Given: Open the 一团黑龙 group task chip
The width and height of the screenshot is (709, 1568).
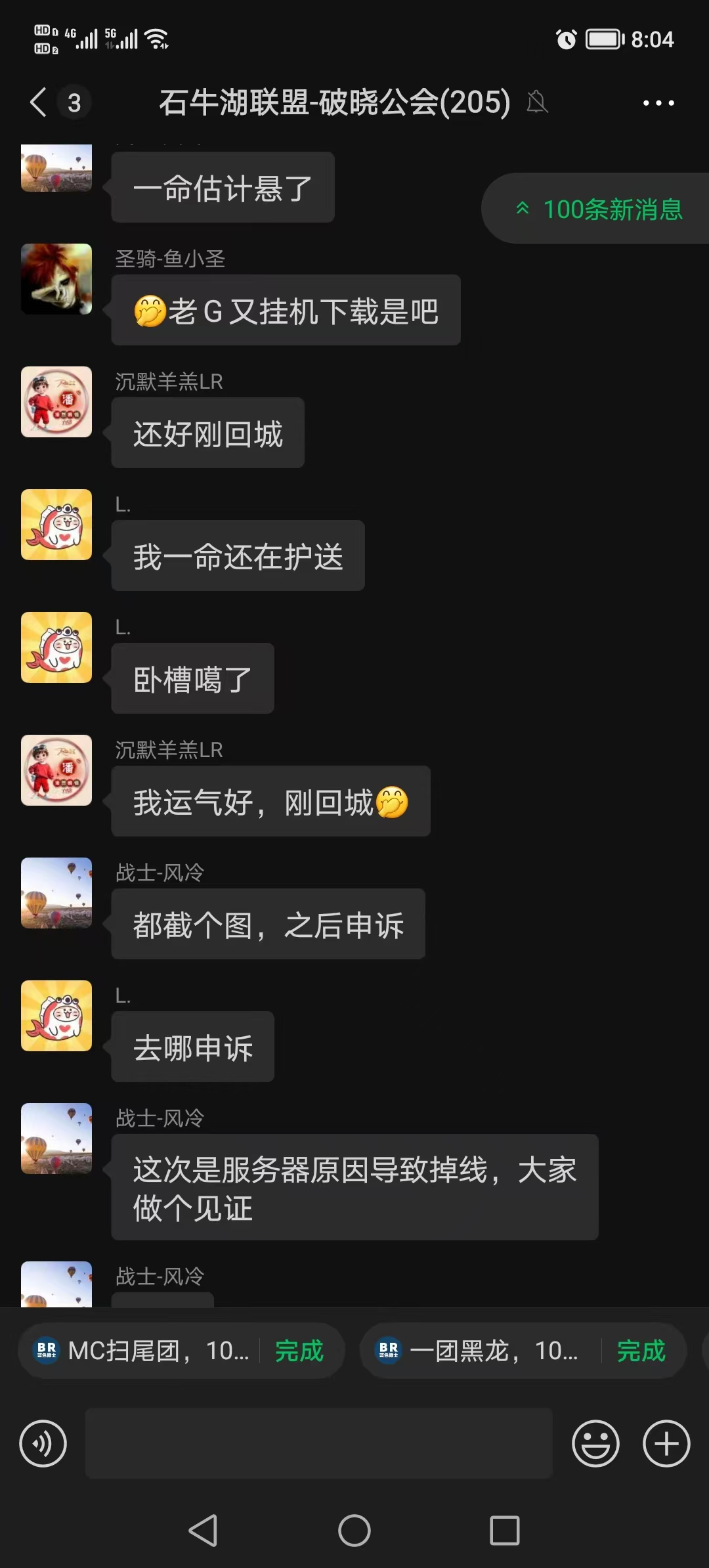Looking at the screenshot, I should pyautogui.click(x=492, y=1351).
